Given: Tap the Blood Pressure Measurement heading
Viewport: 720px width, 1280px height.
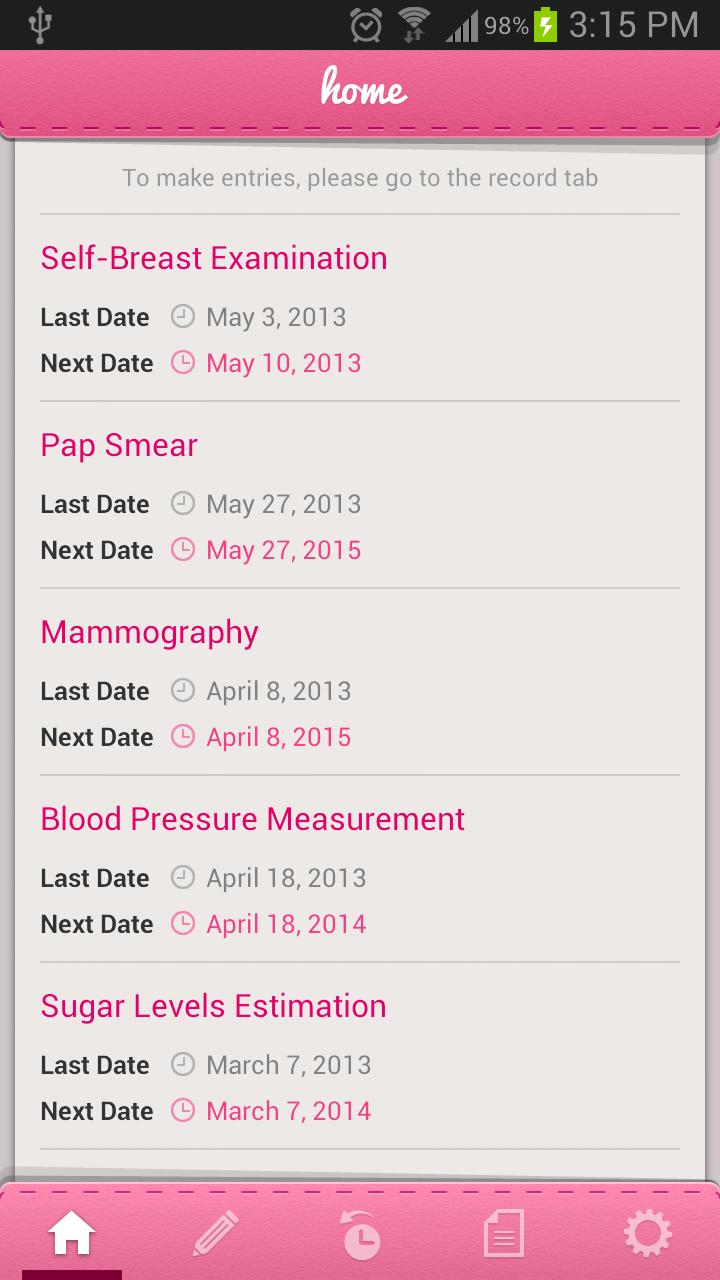Looking at the screenshot, I should [x=252, y=819].
